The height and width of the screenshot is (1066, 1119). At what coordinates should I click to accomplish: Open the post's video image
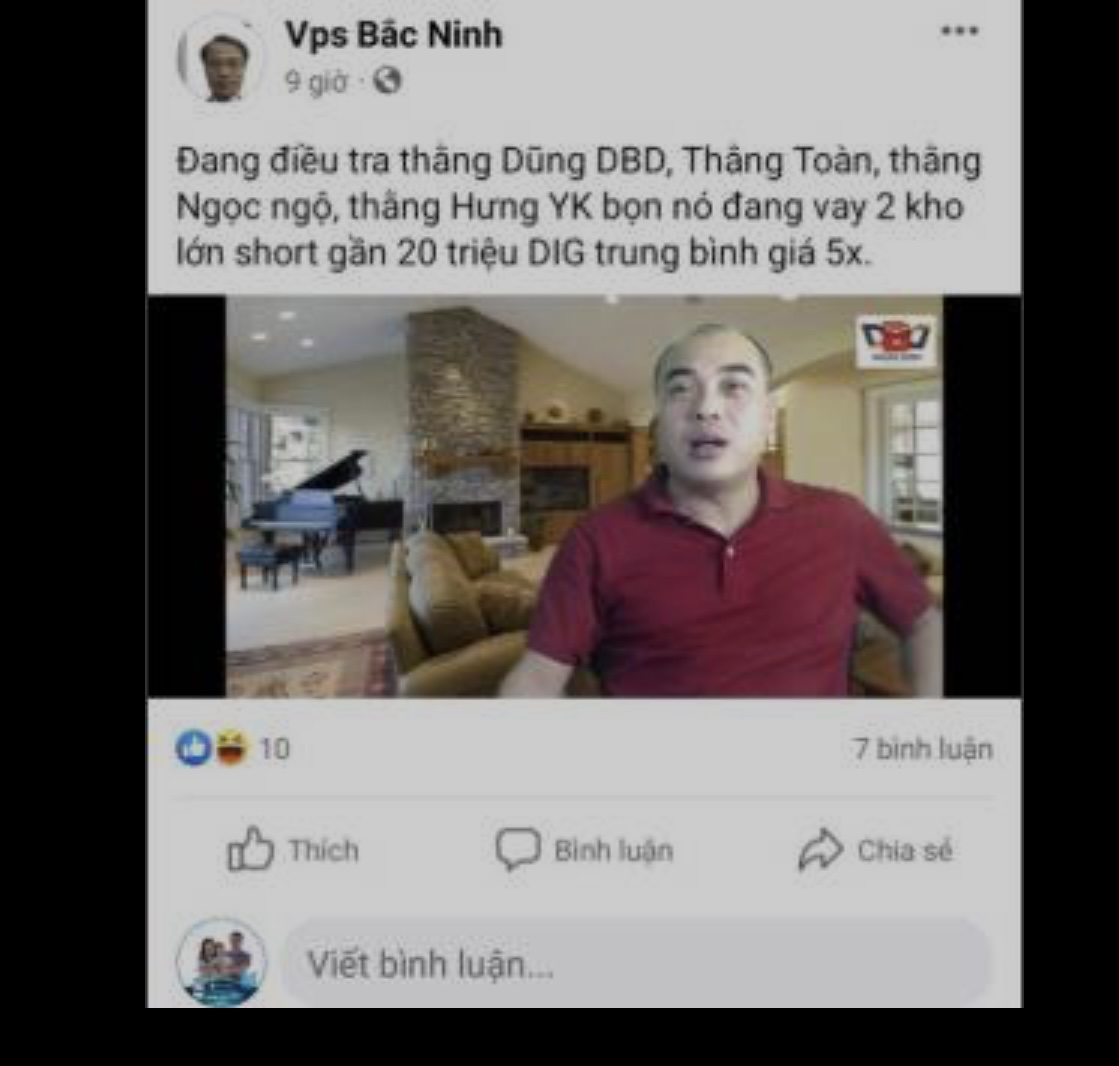click(x=584, y=496)
